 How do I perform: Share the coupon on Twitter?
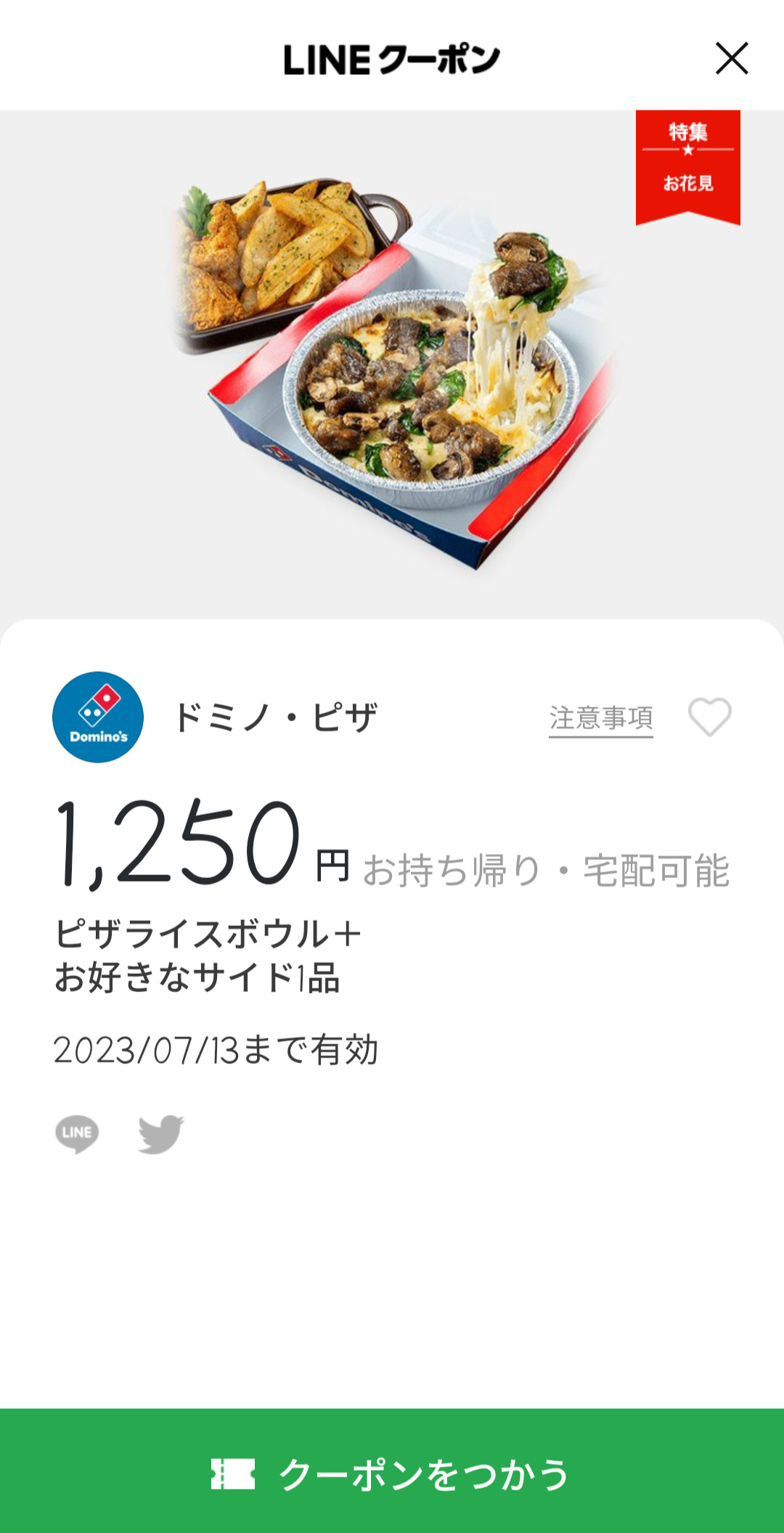(x=161, y=1134)
